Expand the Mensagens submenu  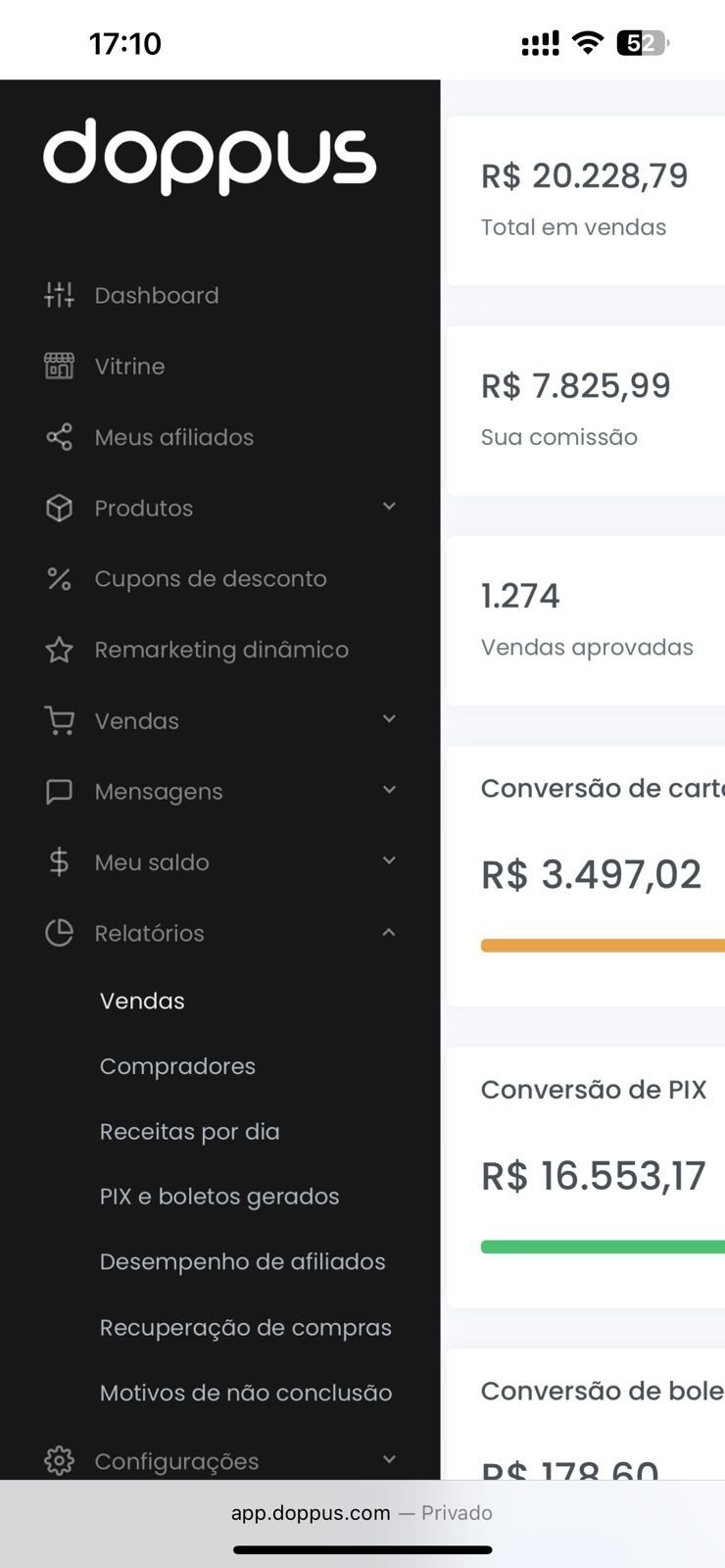click(x=158, y=792)
